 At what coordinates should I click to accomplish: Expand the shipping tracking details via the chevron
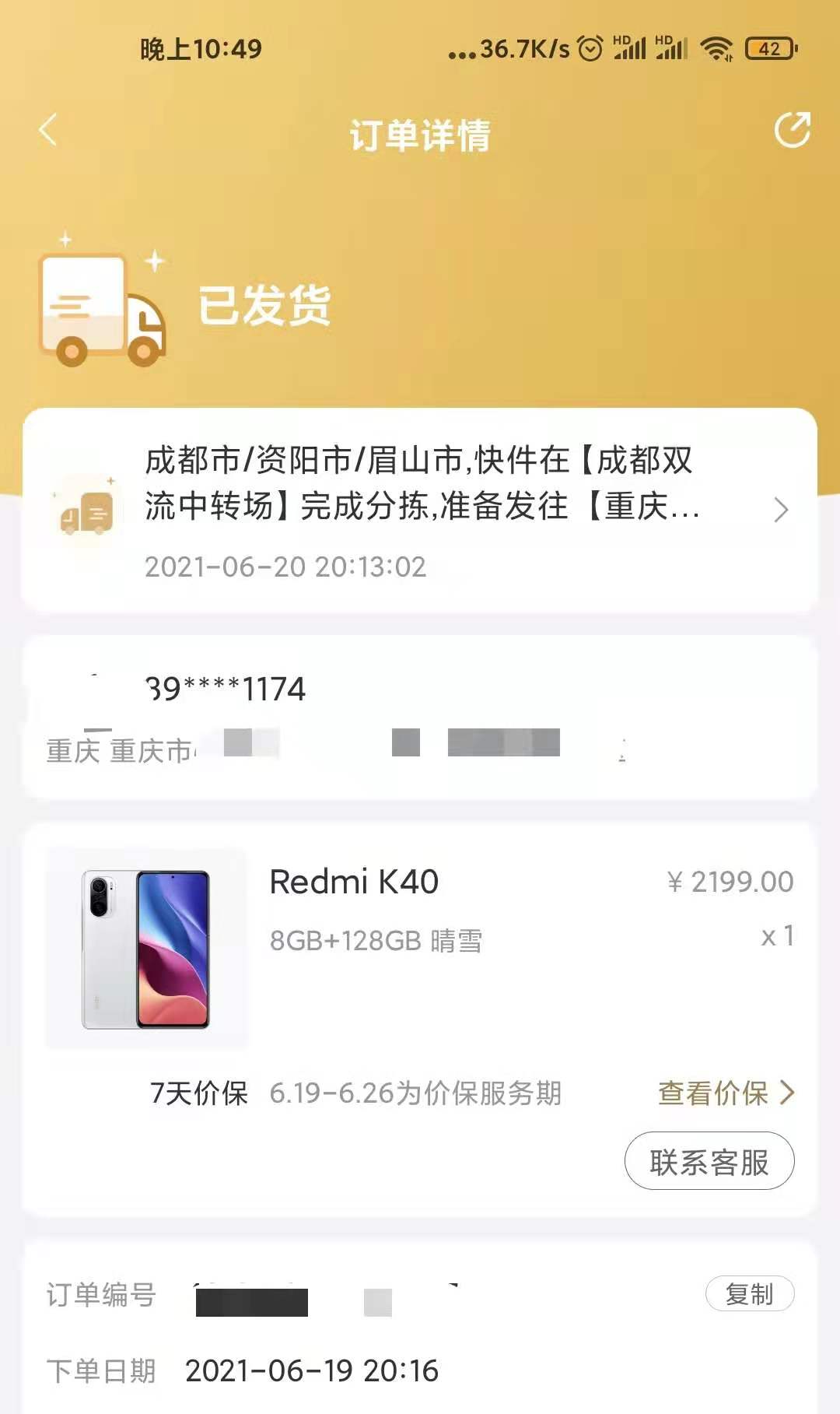click(782, 510)
